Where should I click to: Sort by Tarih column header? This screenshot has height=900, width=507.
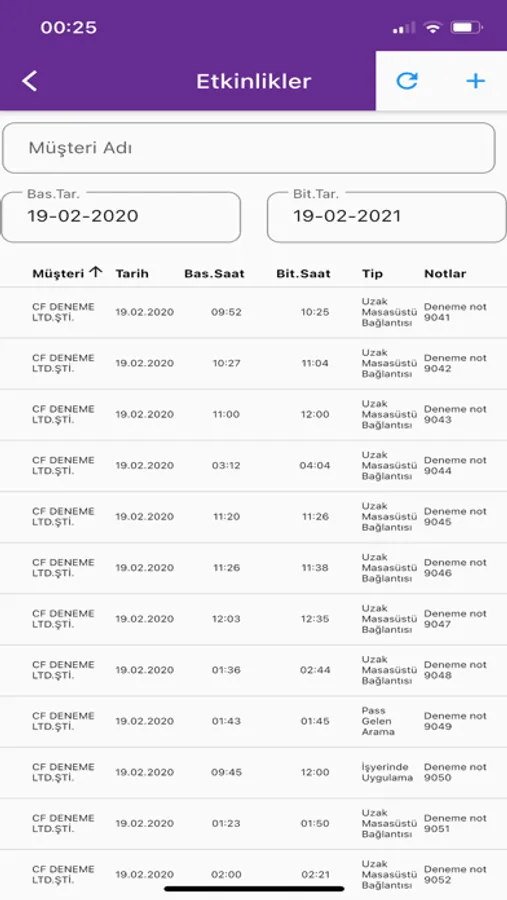click(x=132, y=274)
